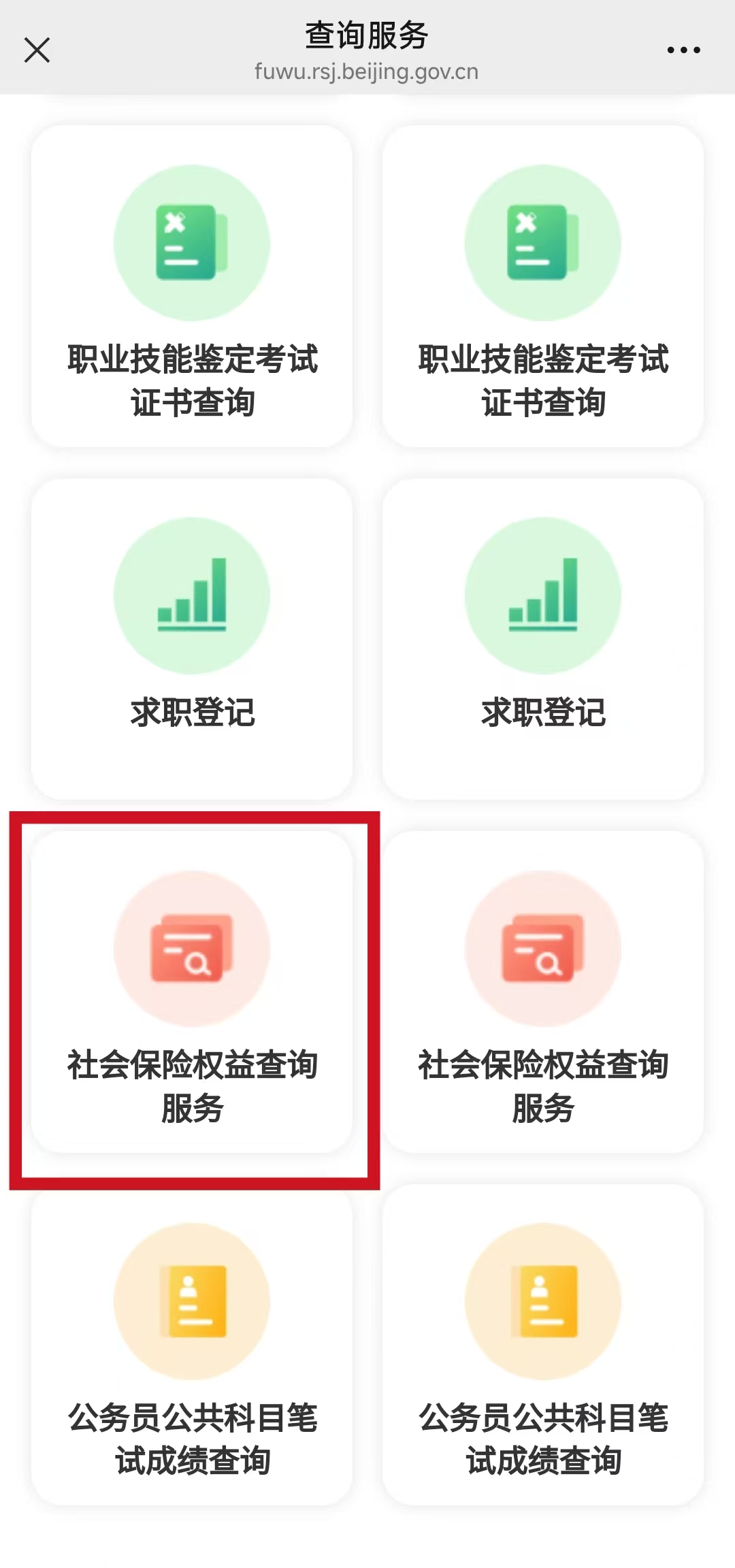The width and height of the screenshot is (735, 1568).
Task: Open the left 求职登记 service tile
Action: click(192, 636)
